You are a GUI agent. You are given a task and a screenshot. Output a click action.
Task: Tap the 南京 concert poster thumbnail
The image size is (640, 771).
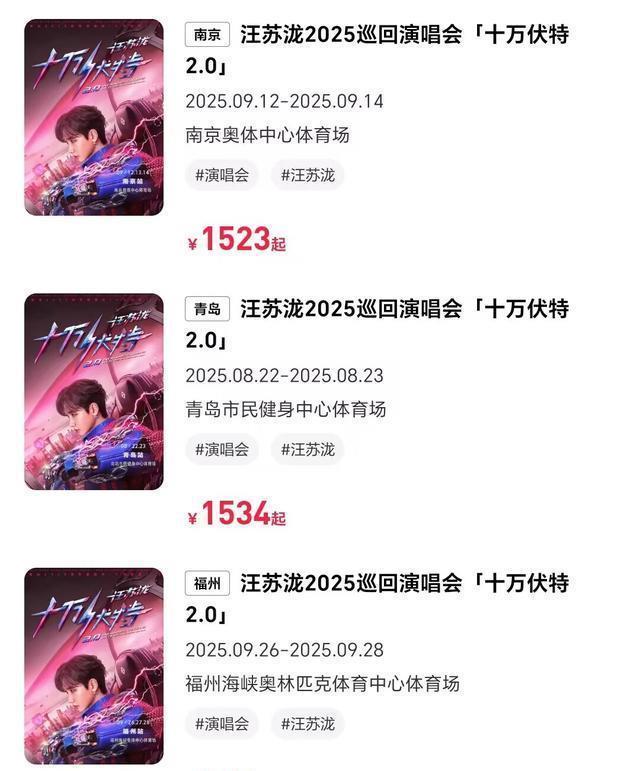(x=94, y=117)
